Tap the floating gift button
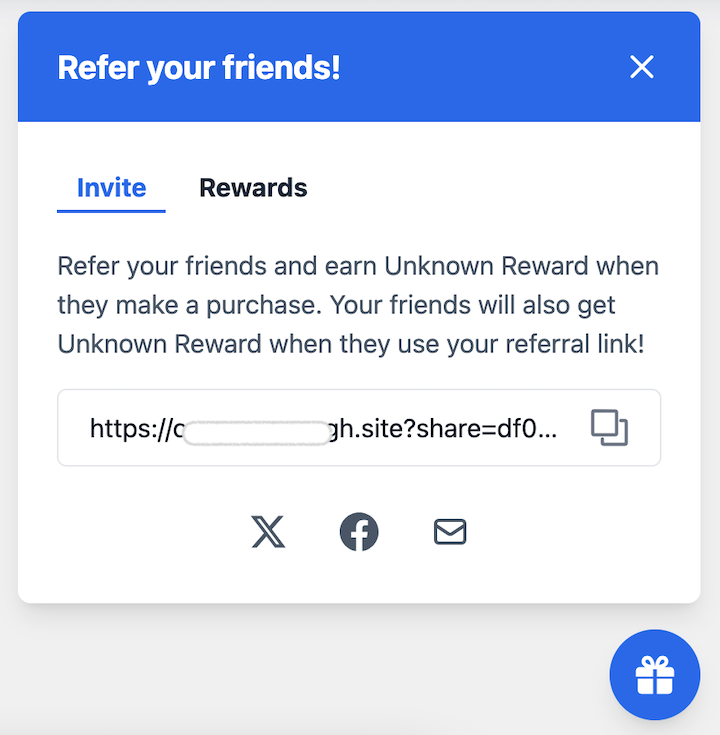The width and height of the screenshot is (720, 735). (655, 675)
